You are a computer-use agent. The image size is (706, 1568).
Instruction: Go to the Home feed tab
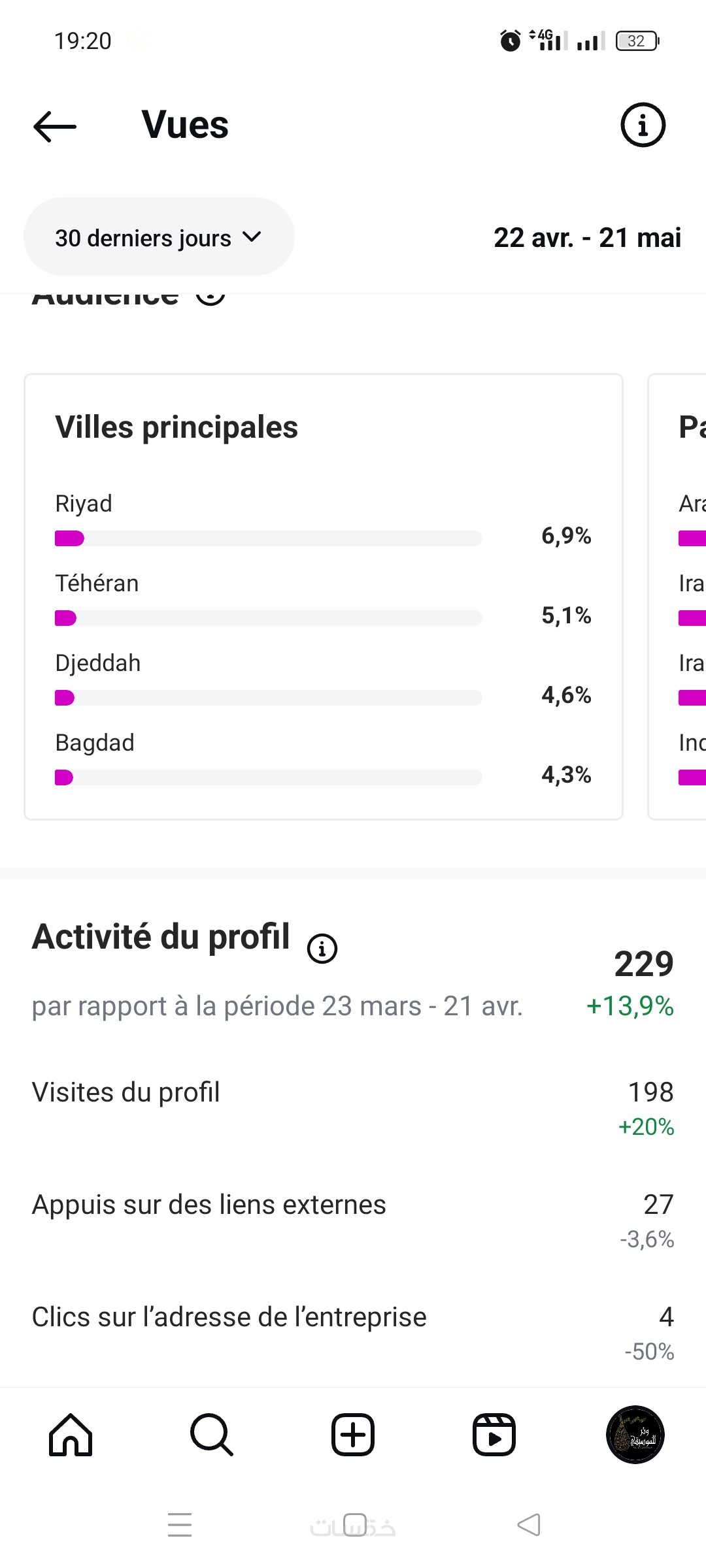[71, 1435]
